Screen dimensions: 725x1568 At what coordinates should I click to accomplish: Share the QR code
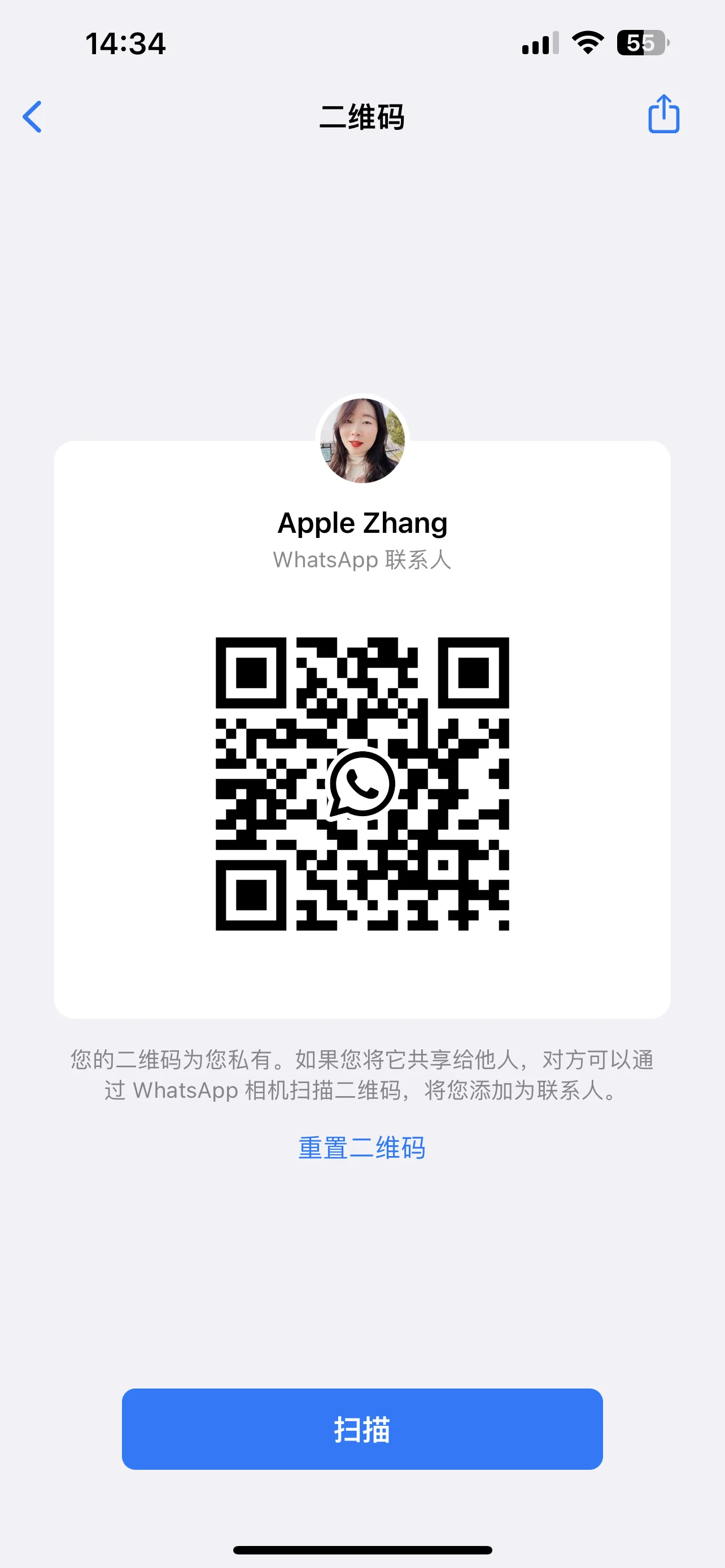pos(663,115)
